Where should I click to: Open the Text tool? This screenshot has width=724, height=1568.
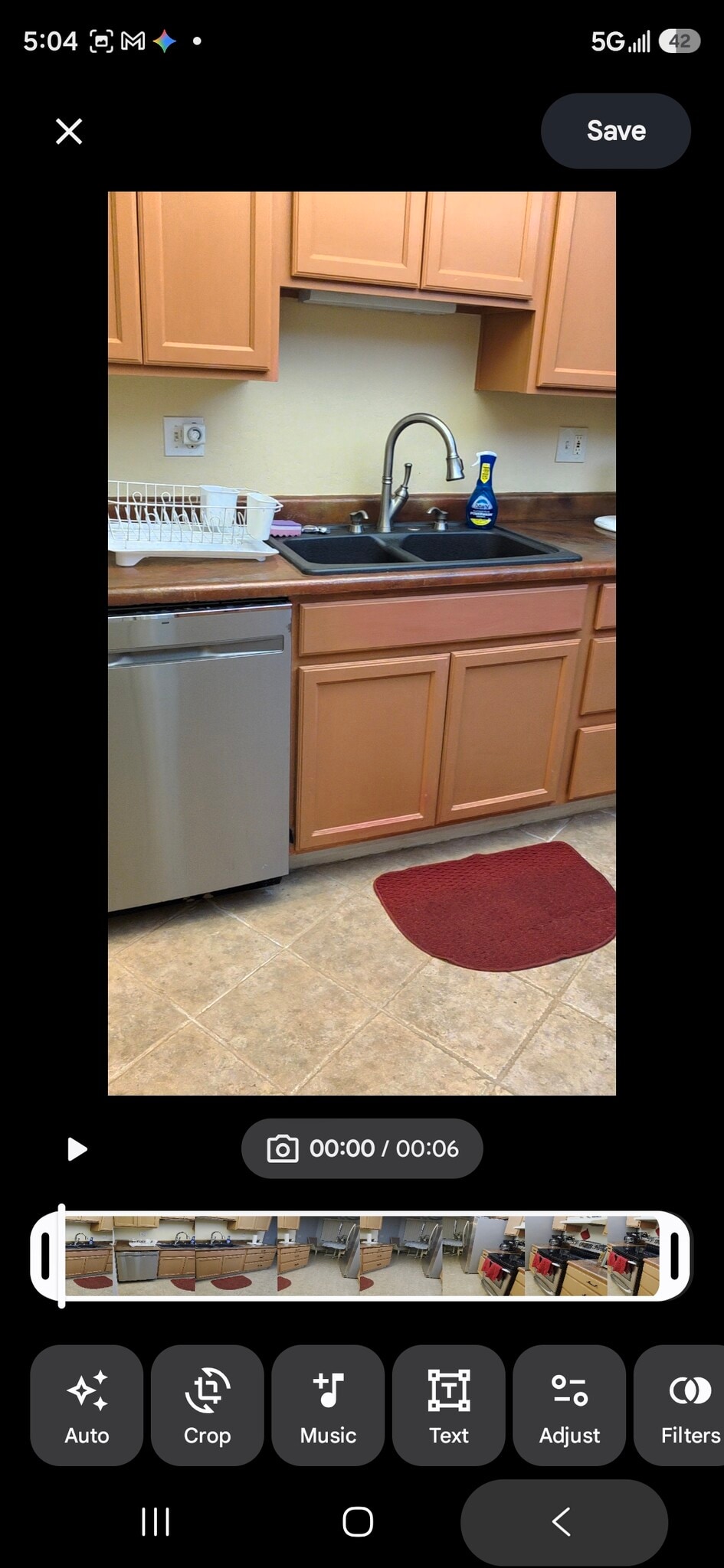[x=448, y=1405]
